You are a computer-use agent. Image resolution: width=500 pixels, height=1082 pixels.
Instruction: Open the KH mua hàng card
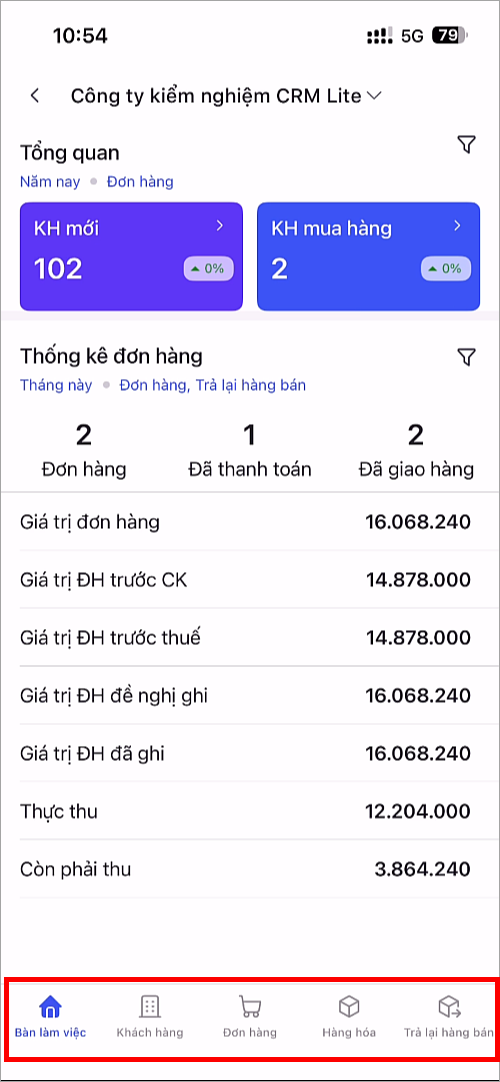[x=368, y=256]
